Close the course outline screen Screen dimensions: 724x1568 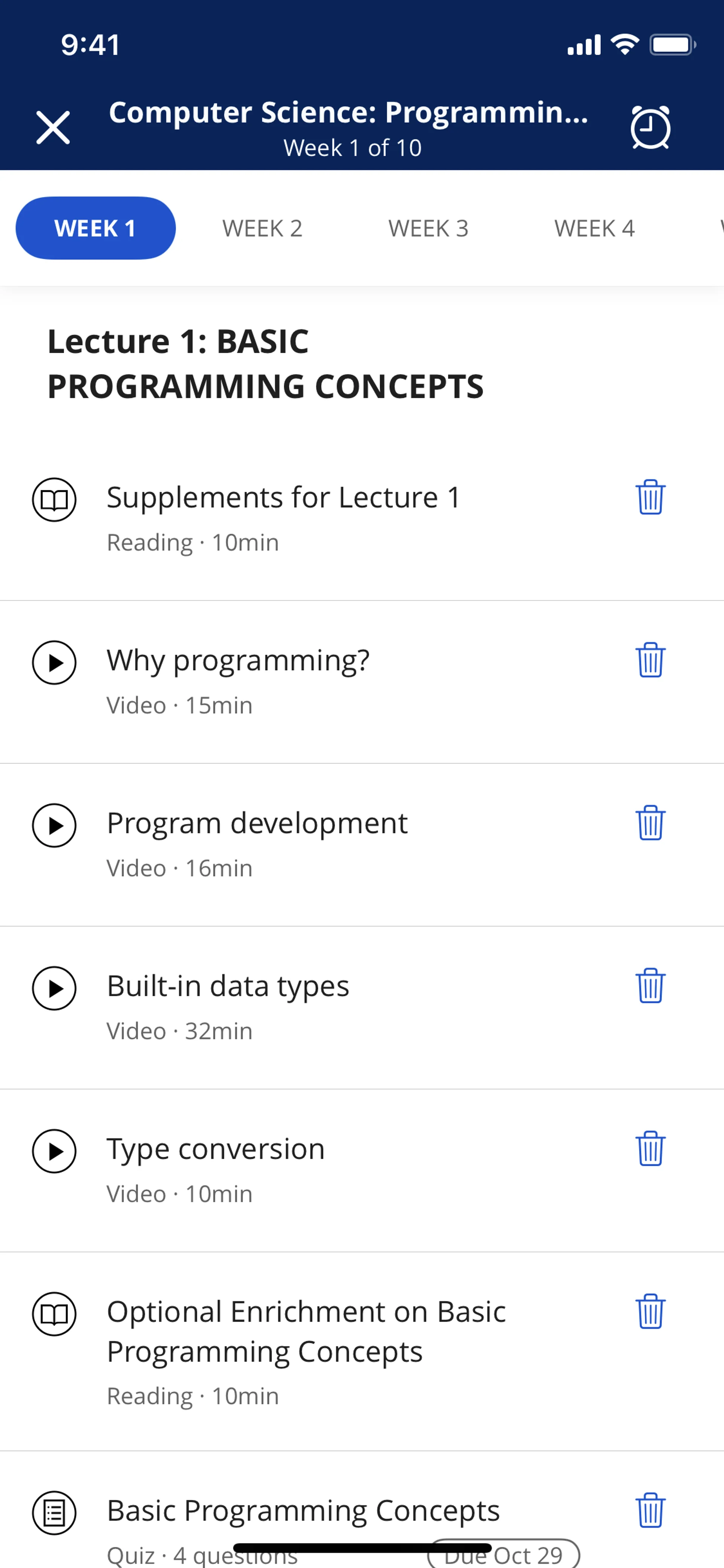(53, 128)
